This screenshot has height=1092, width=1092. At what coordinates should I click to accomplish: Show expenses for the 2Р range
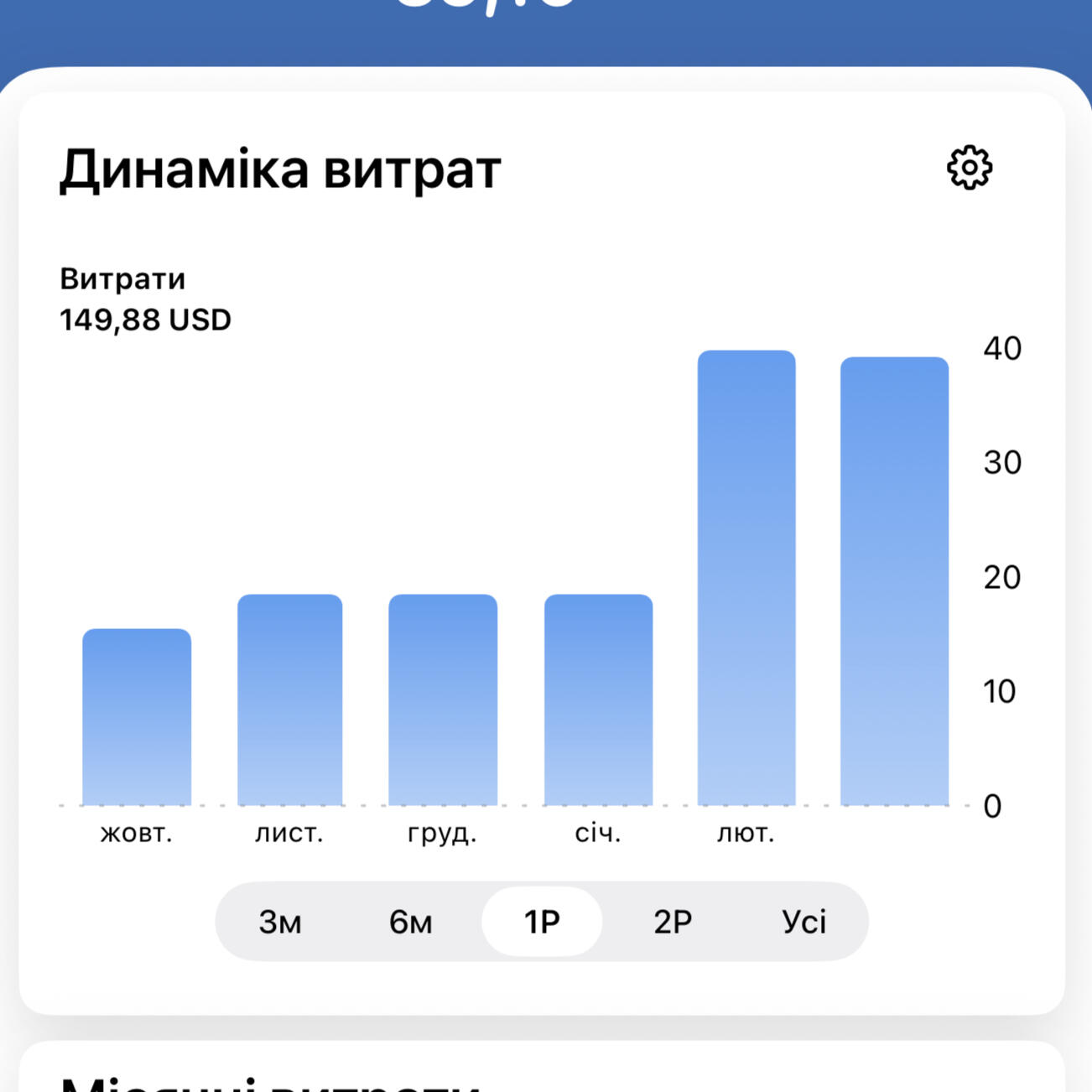(x=673, y=922)
